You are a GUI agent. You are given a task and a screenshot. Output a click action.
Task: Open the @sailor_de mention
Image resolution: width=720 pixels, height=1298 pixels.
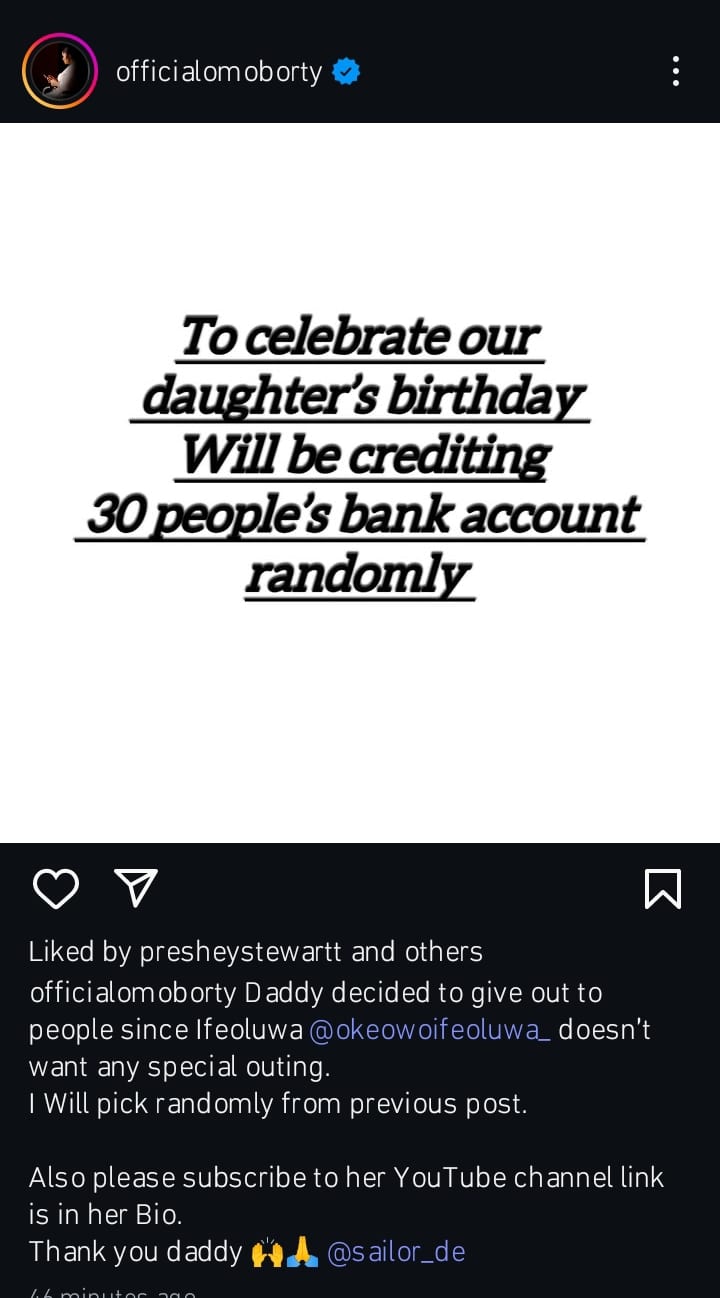pyautogui.click(x=396, y=1251)
